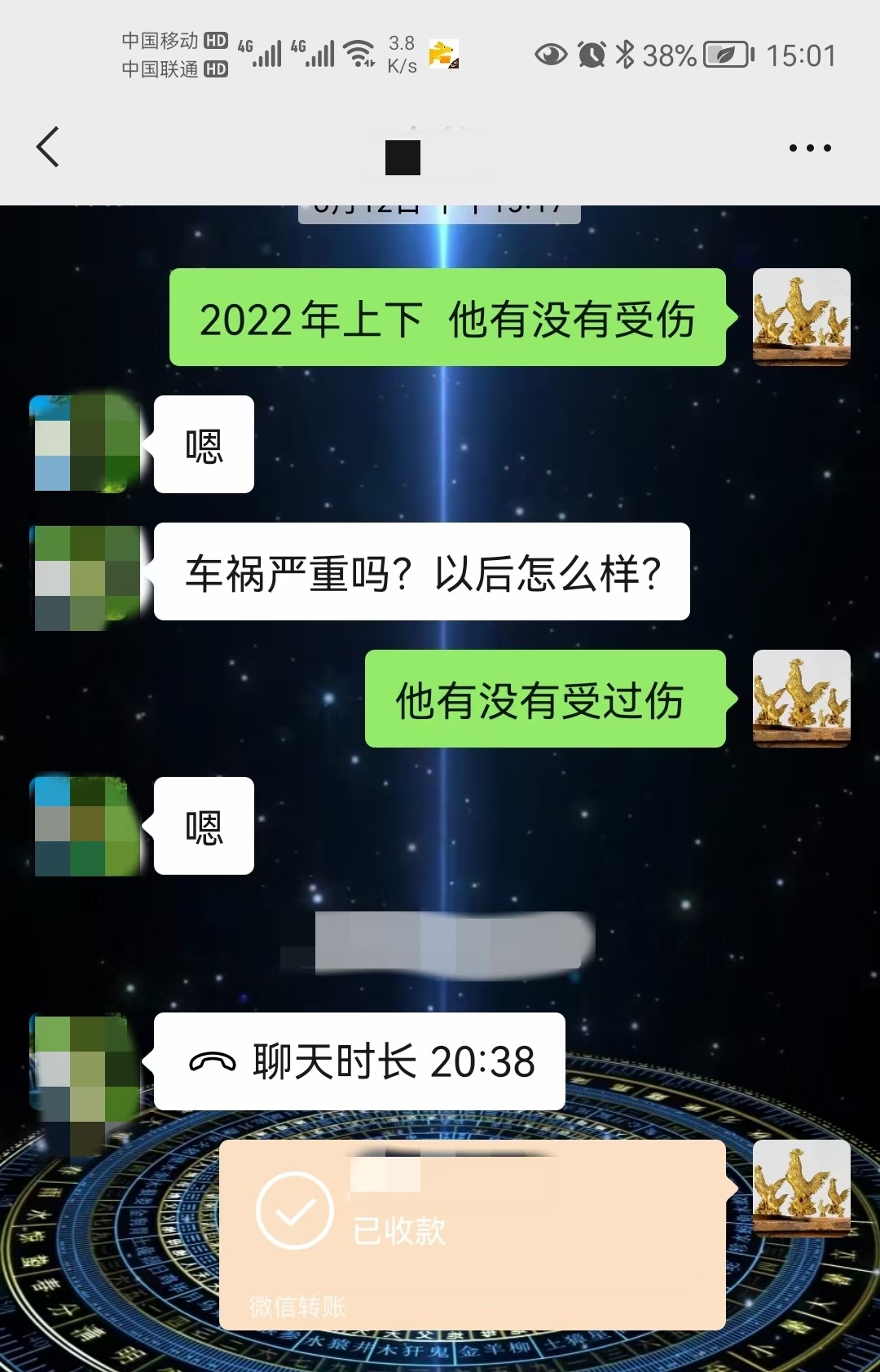
Task: Go back to the chat list
Action: [48, 148]
